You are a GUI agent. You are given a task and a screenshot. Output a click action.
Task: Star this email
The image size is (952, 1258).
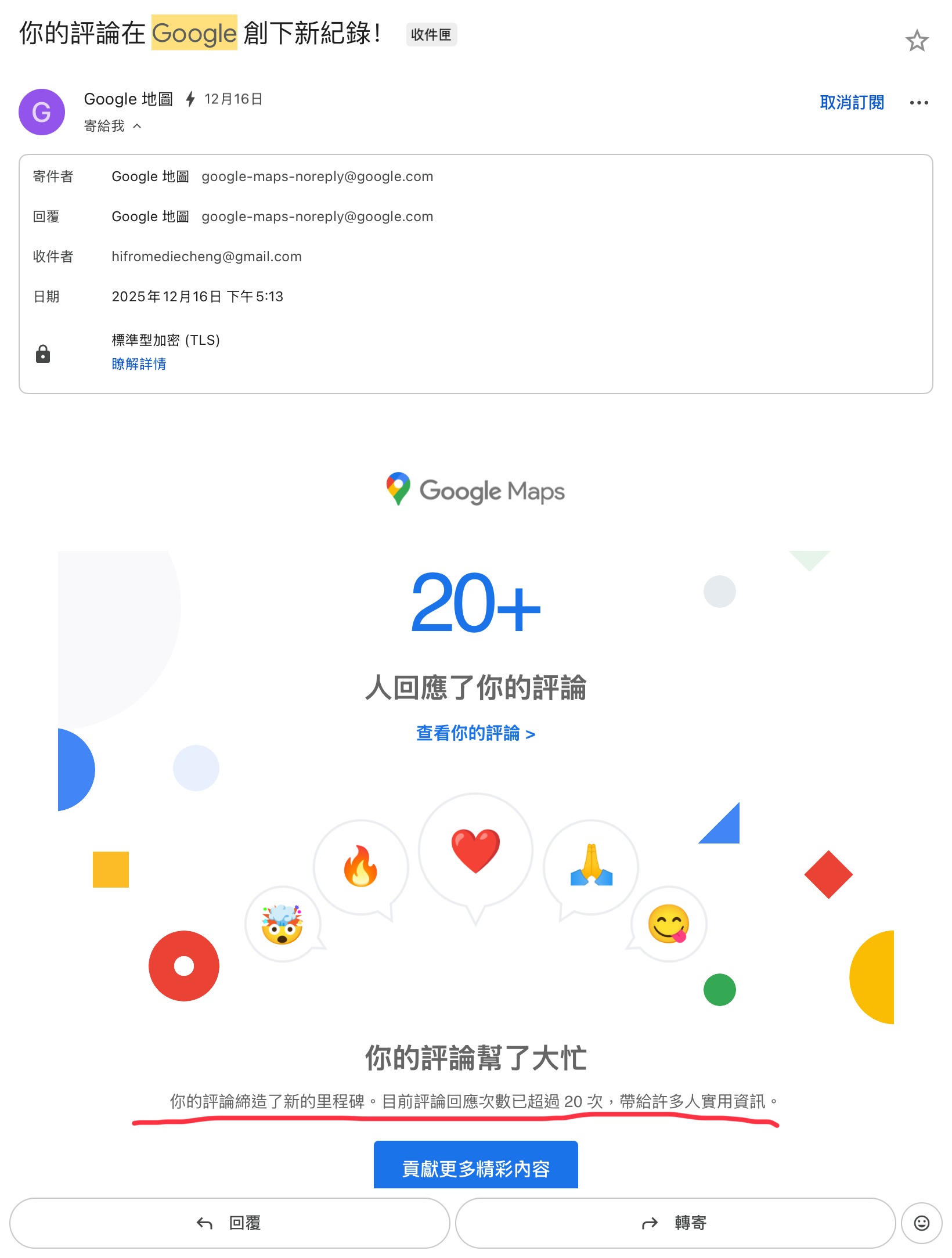[x=917, y=41]
